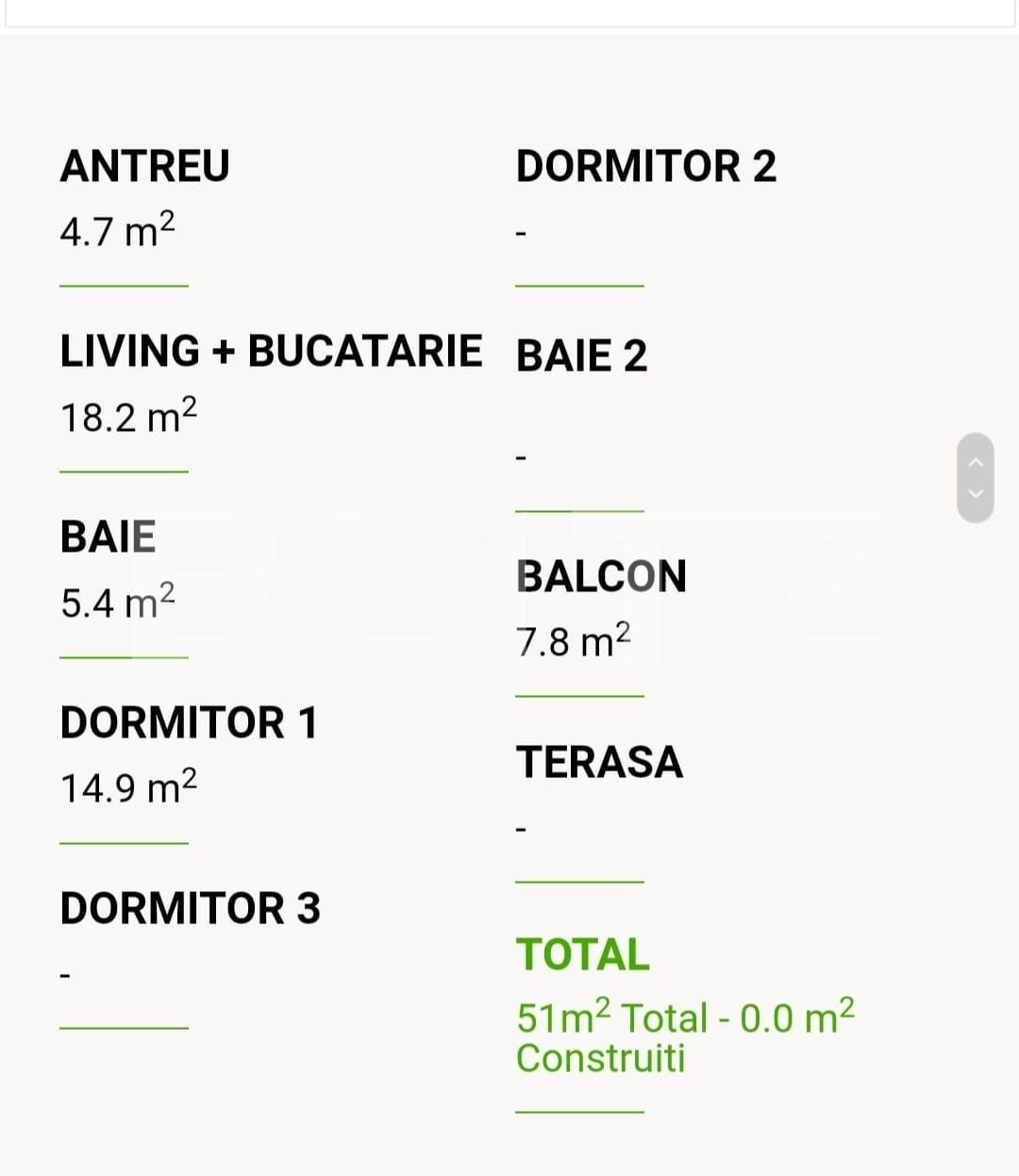Tap the fast-scroll handle with up and down arrows
Viewport: 1019px width, 1176px height.
tap(976, 477)
